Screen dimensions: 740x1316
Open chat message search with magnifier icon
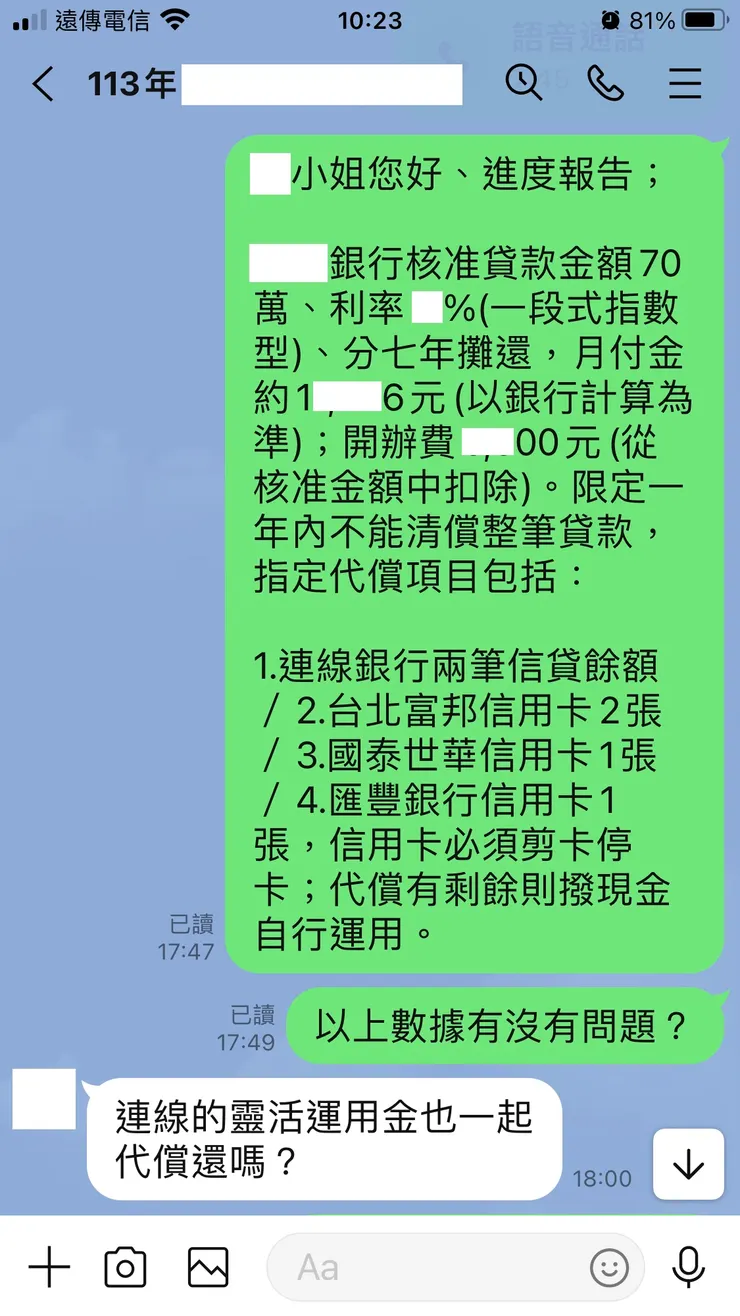[x=524, y=85]
